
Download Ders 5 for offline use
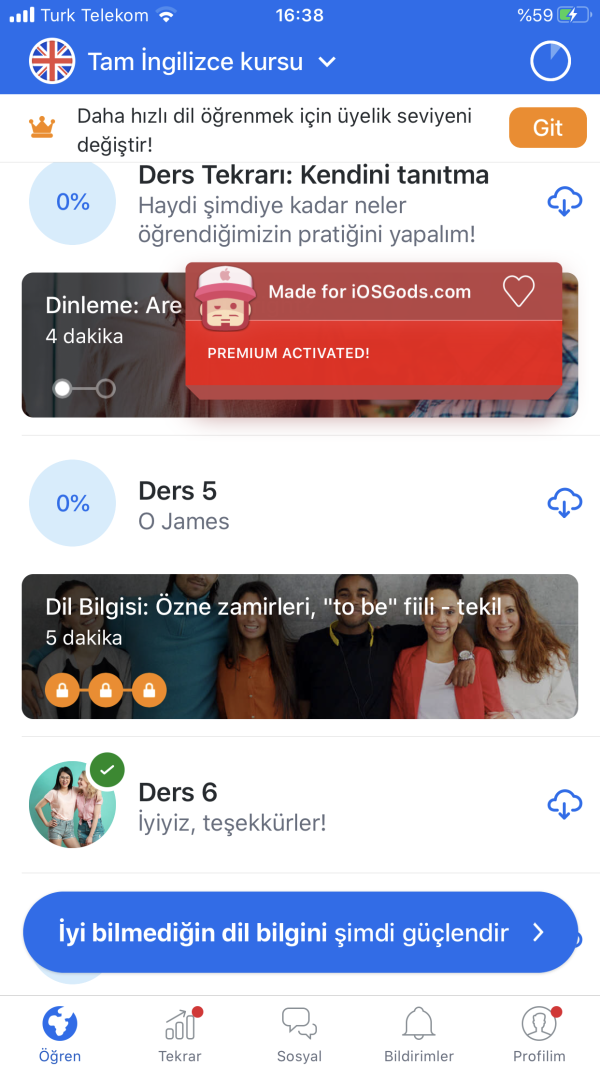[564, 503]
